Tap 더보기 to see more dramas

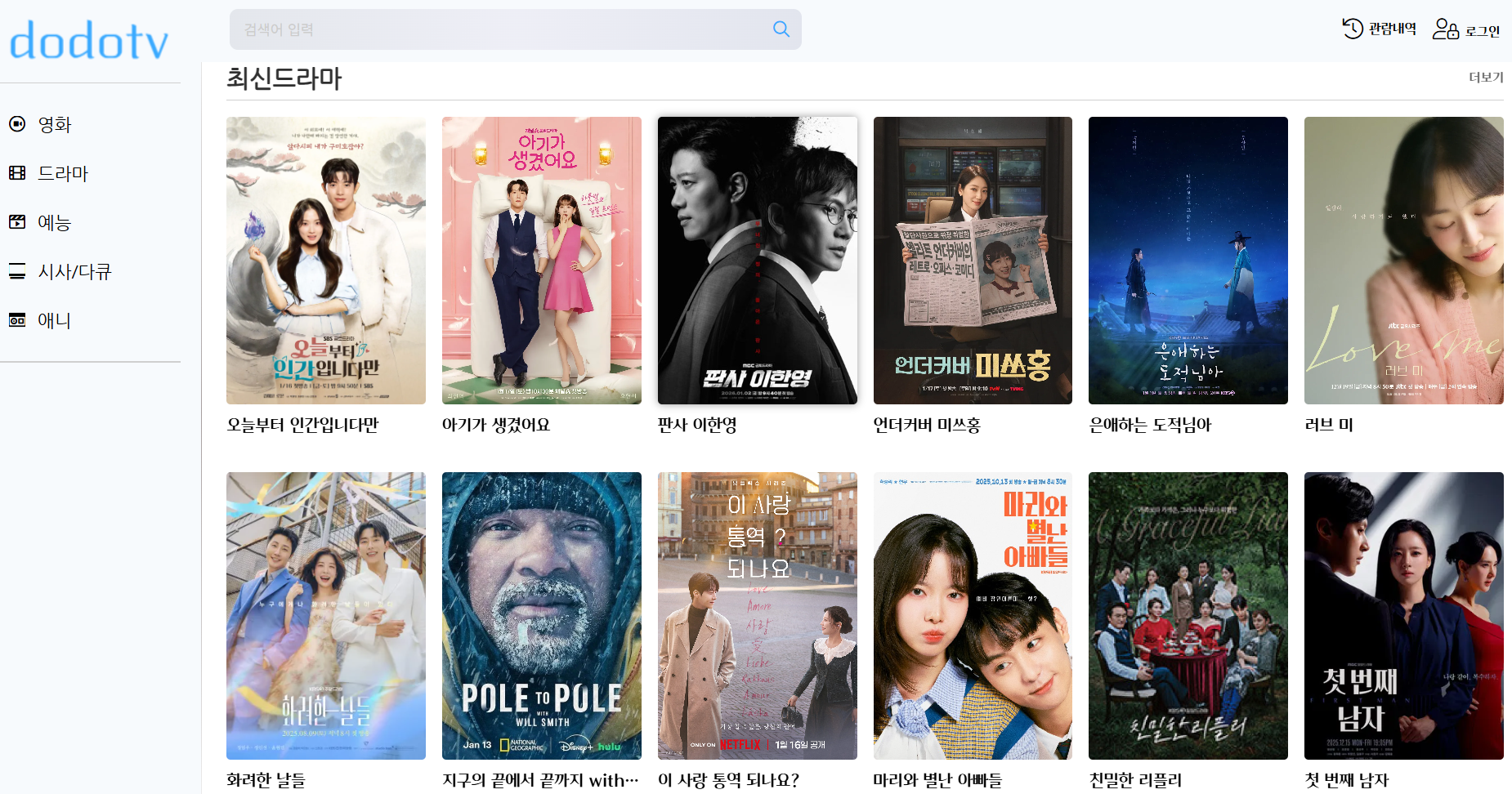(1485, 77)
